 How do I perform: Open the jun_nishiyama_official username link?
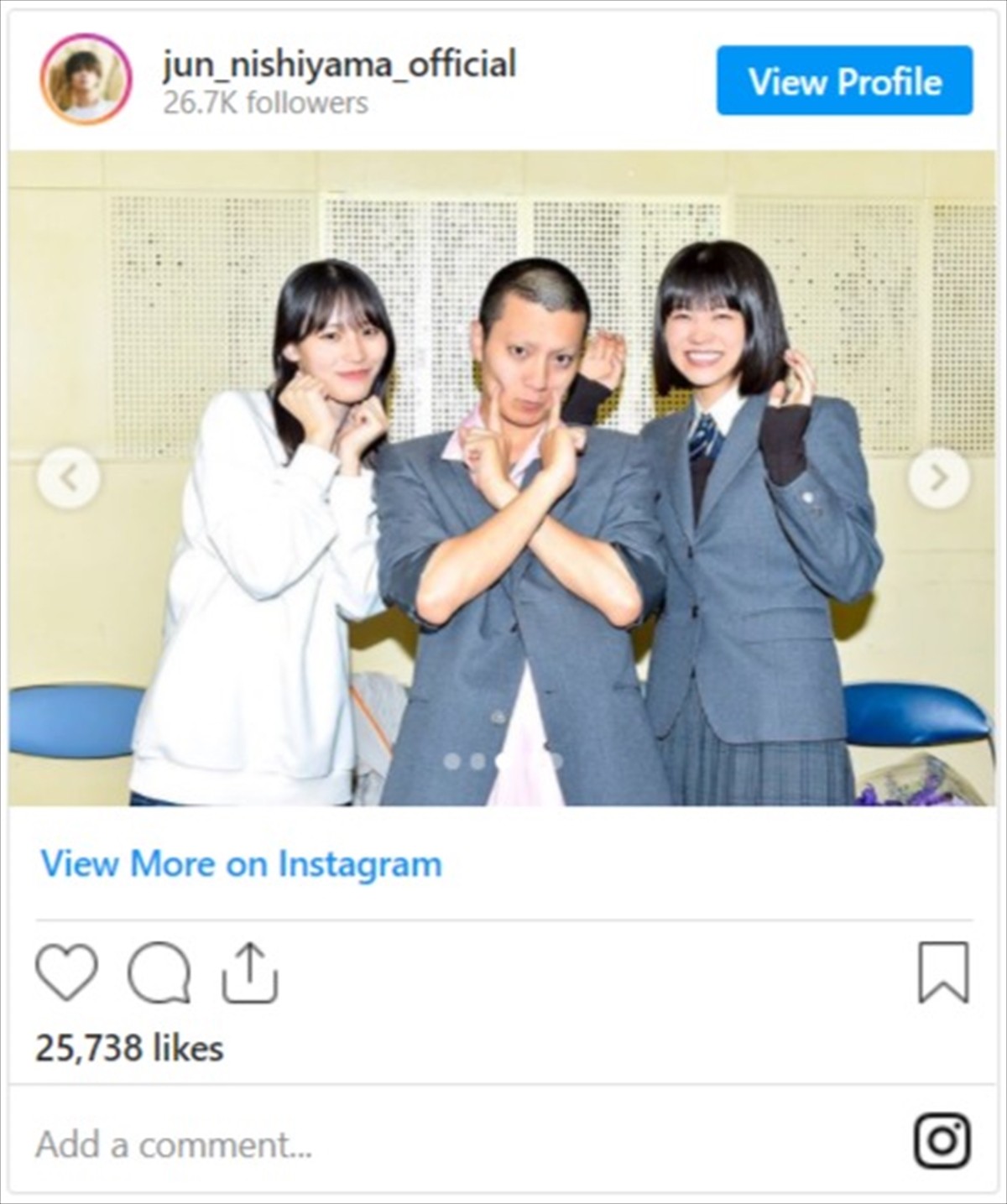pyautogui.click(x=338, y=64)
